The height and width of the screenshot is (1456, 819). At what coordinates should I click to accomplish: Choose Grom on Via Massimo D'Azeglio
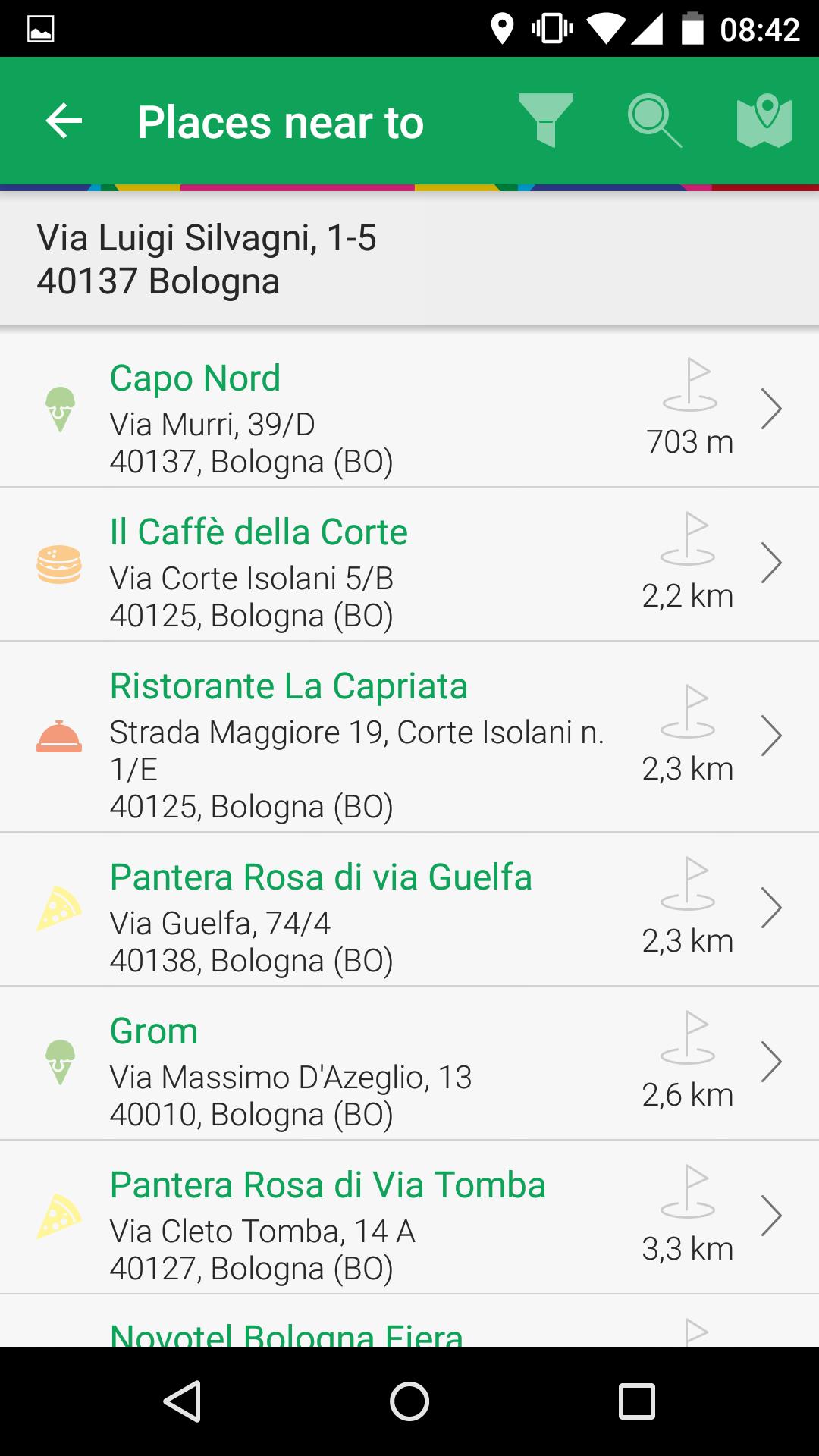[409, 1063]
